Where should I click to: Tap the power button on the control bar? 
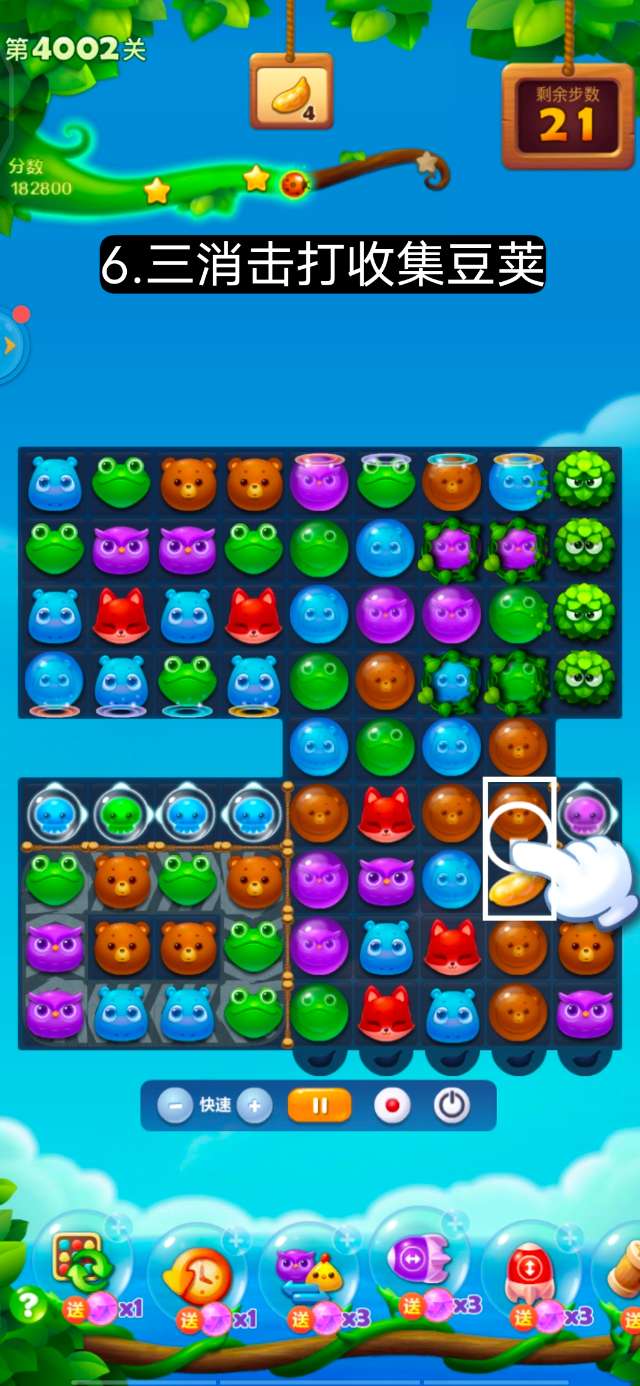(452, 1106)
